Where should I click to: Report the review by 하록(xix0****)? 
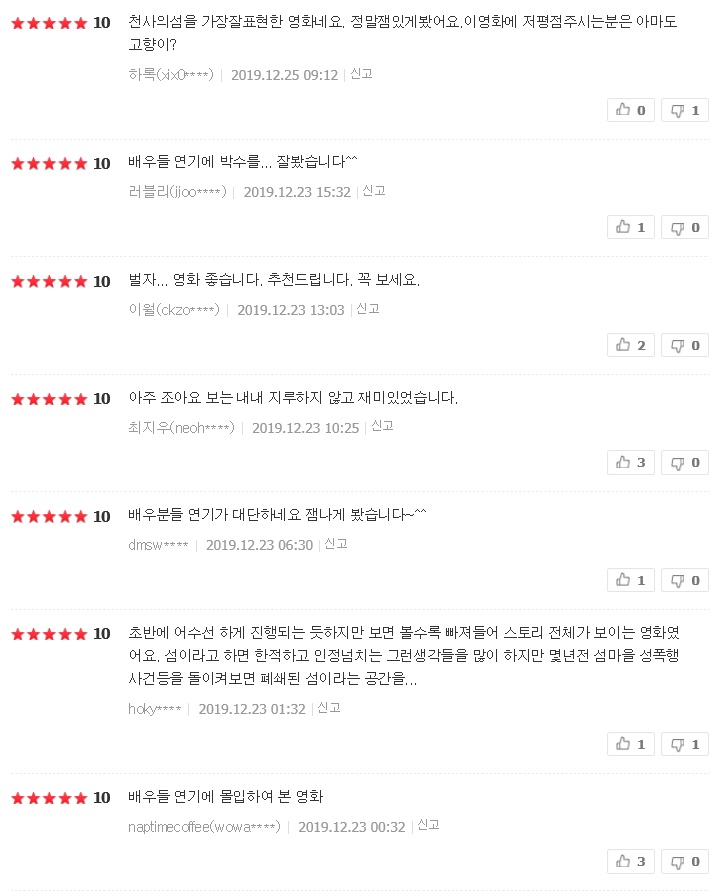tap(361, 74)
